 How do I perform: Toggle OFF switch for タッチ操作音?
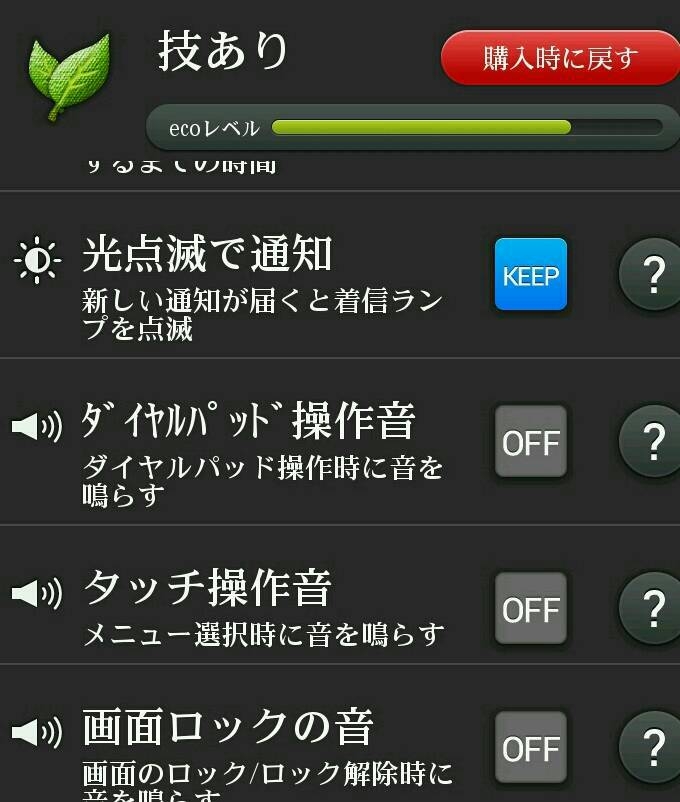tap(531, 608)
